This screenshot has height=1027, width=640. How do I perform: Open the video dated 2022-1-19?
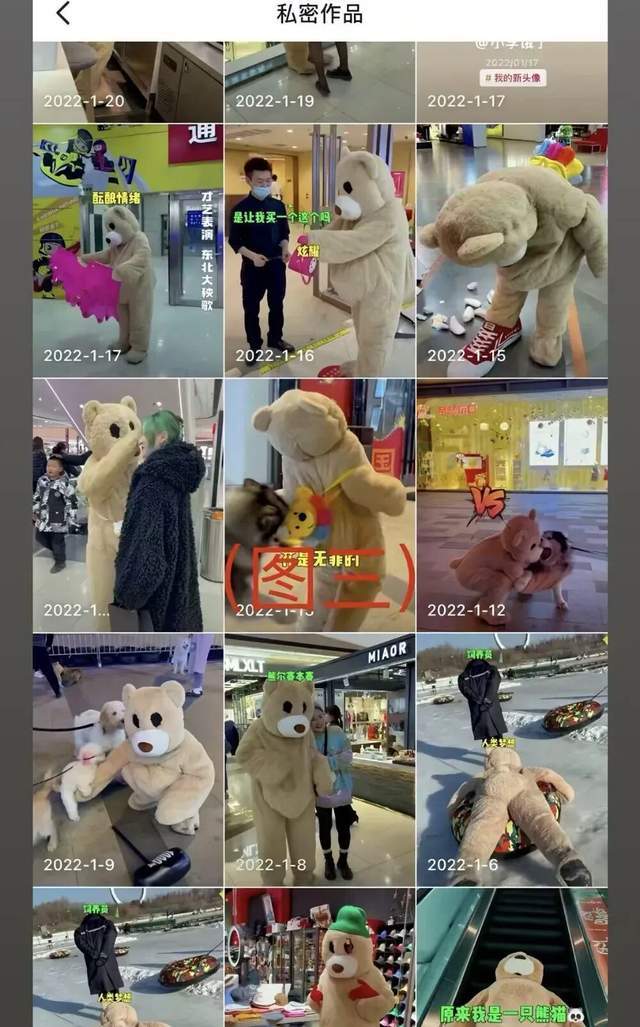pos(319,80)
